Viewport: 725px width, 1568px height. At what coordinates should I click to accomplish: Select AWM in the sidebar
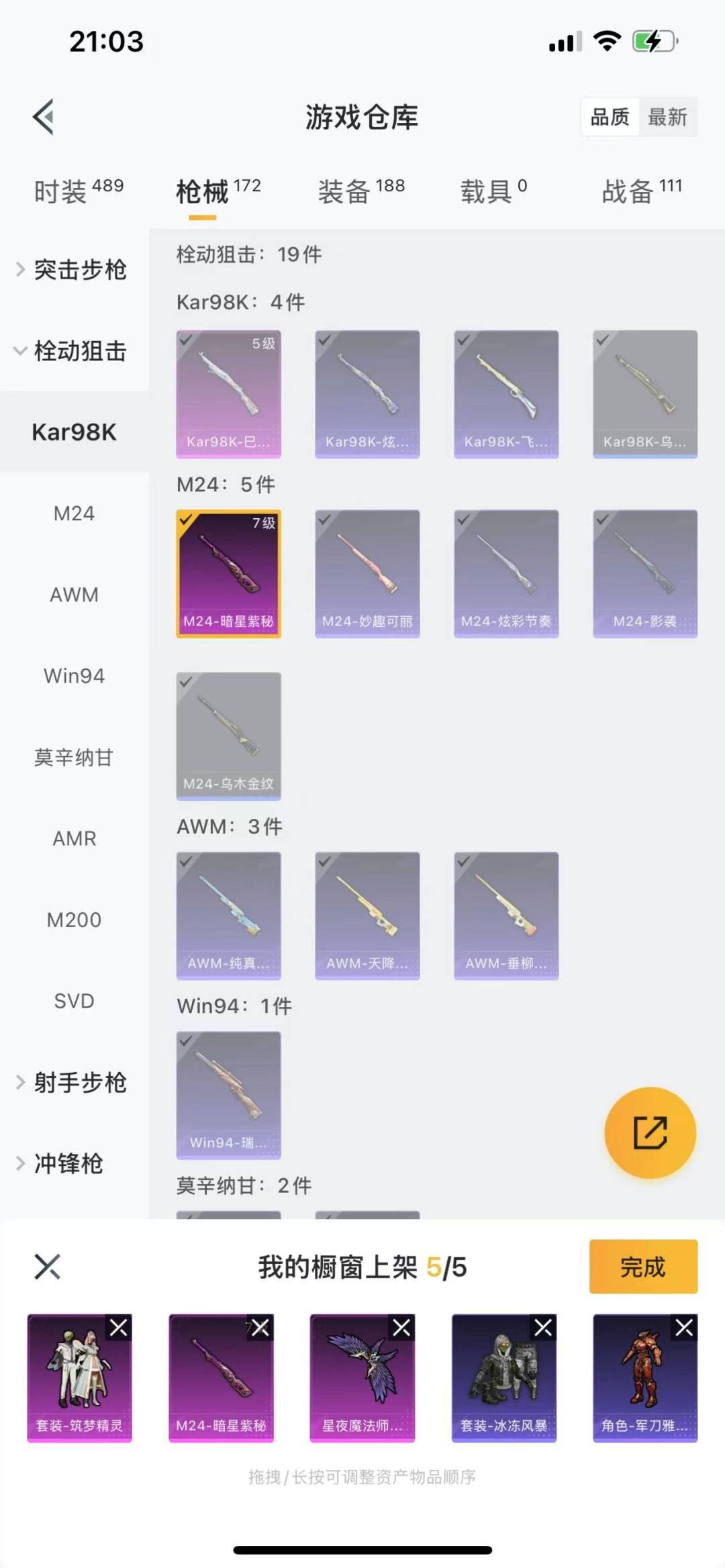[x=74, y=595]
